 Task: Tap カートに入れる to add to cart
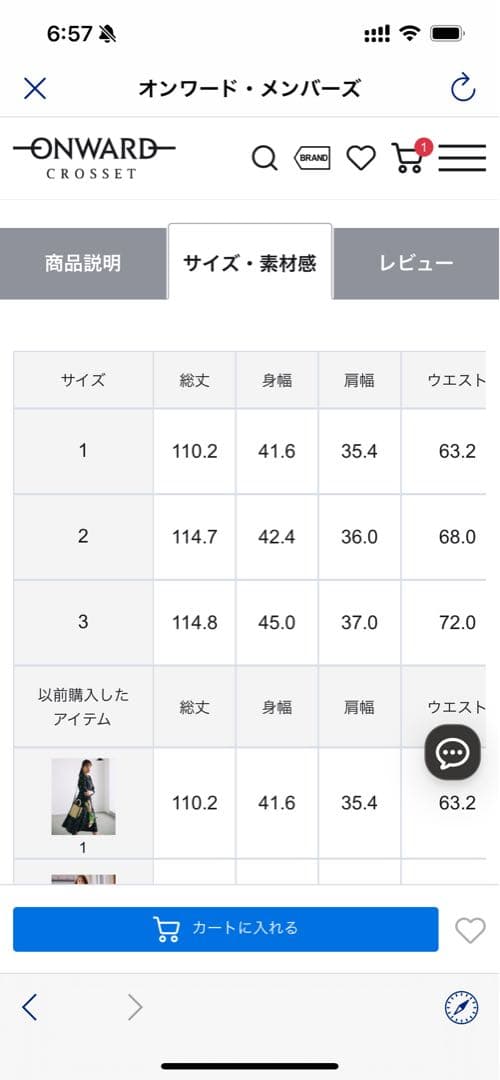pyautogui.click(x=226, y=929)
